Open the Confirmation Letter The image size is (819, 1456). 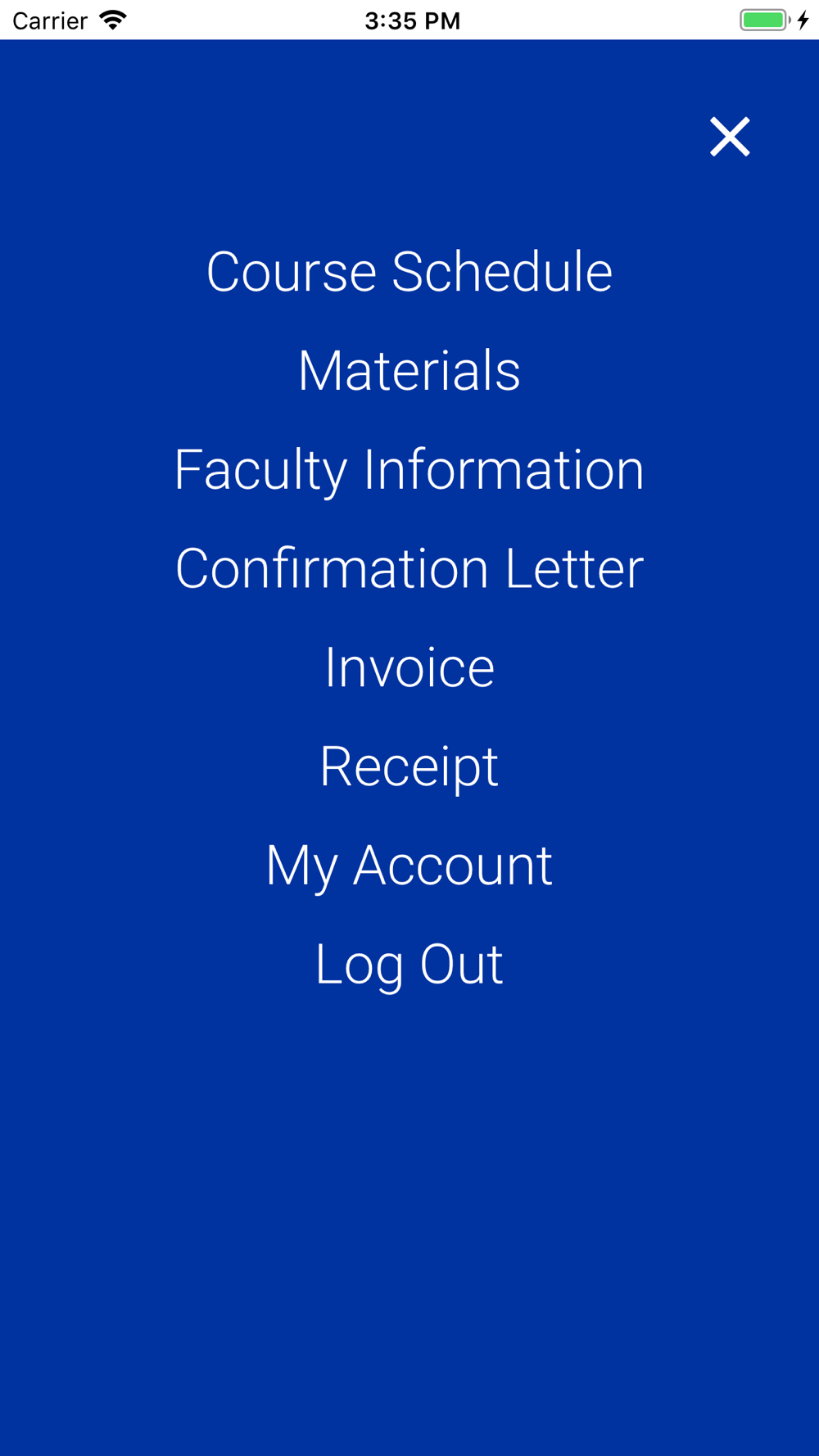tap(409, 568)
